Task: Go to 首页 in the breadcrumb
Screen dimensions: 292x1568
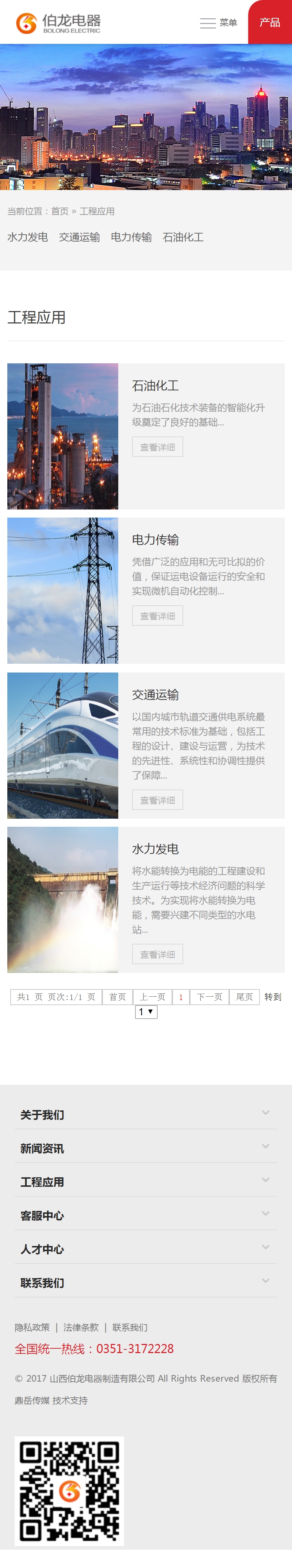Action: click(59, 211)
